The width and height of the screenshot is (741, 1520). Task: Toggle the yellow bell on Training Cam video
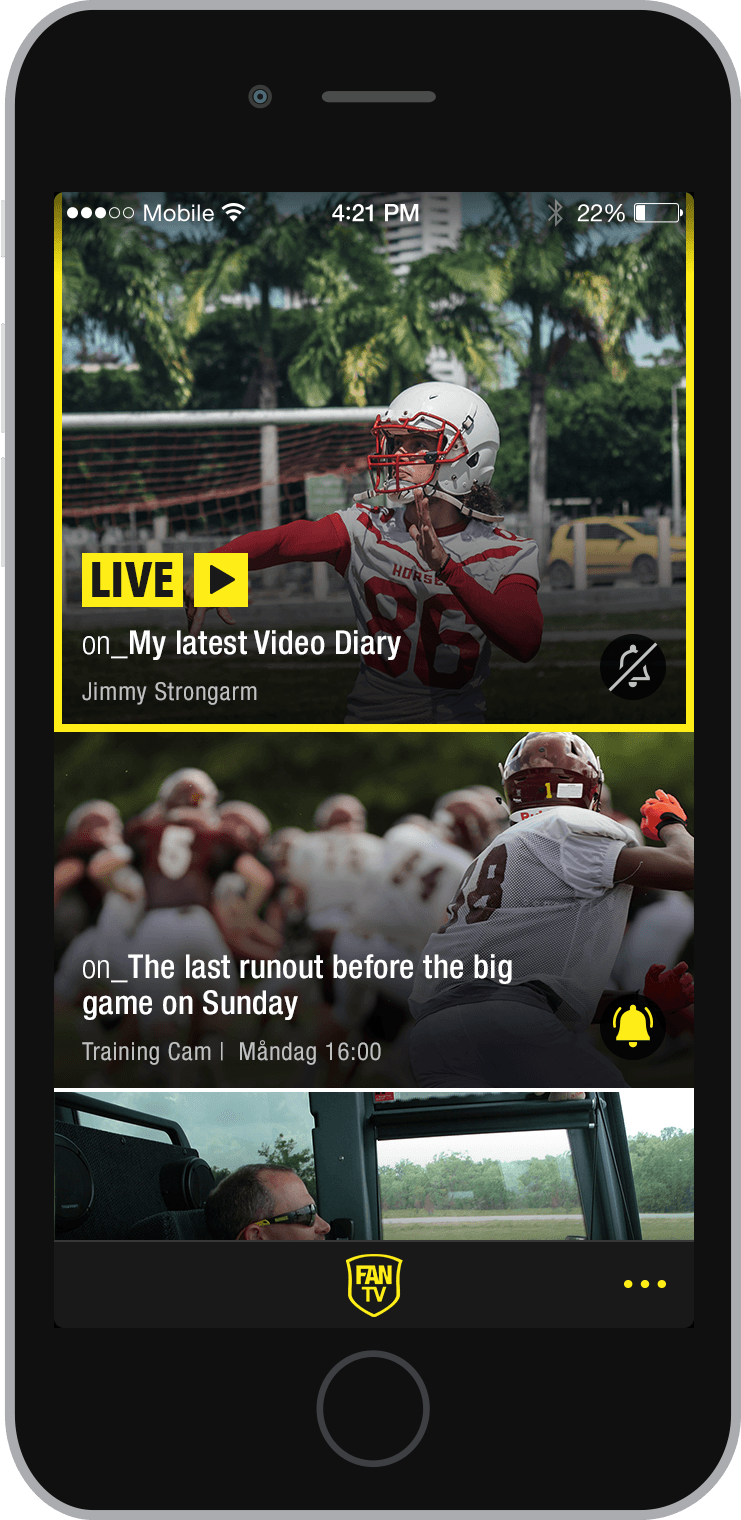(632, 1025)
